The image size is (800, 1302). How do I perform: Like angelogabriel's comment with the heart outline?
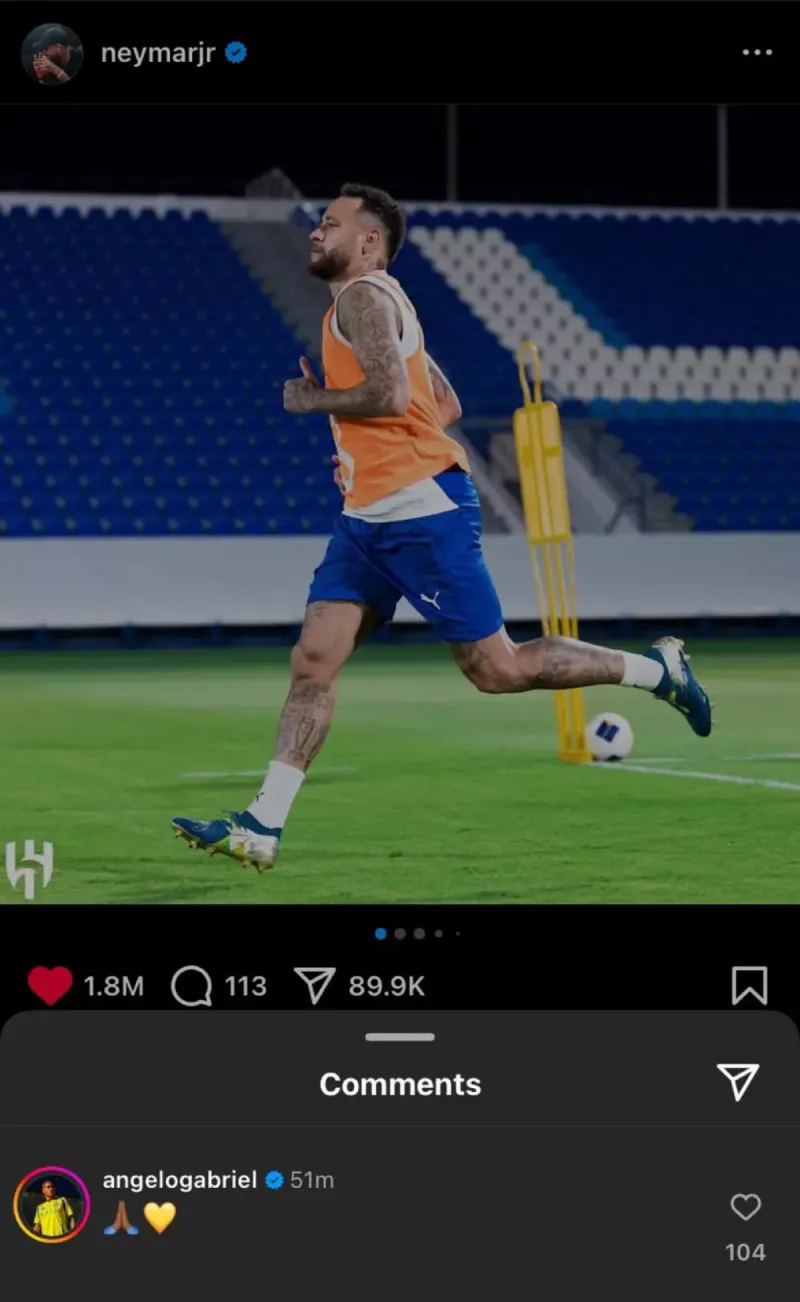coord(745,1207)
